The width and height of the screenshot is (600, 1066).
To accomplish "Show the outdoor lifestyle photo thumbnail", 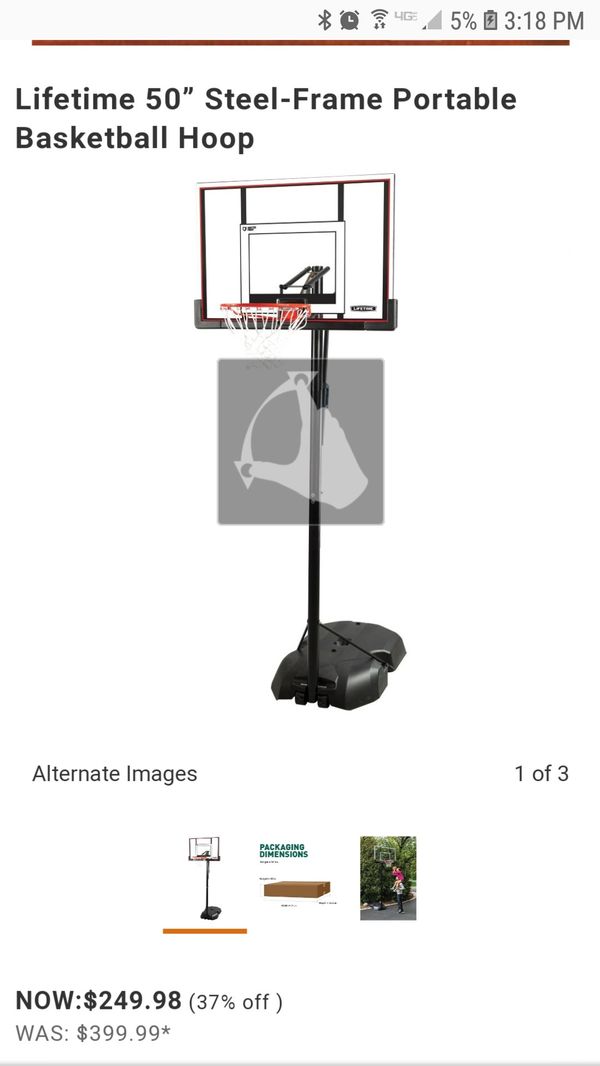I will (x=388, y=878).
